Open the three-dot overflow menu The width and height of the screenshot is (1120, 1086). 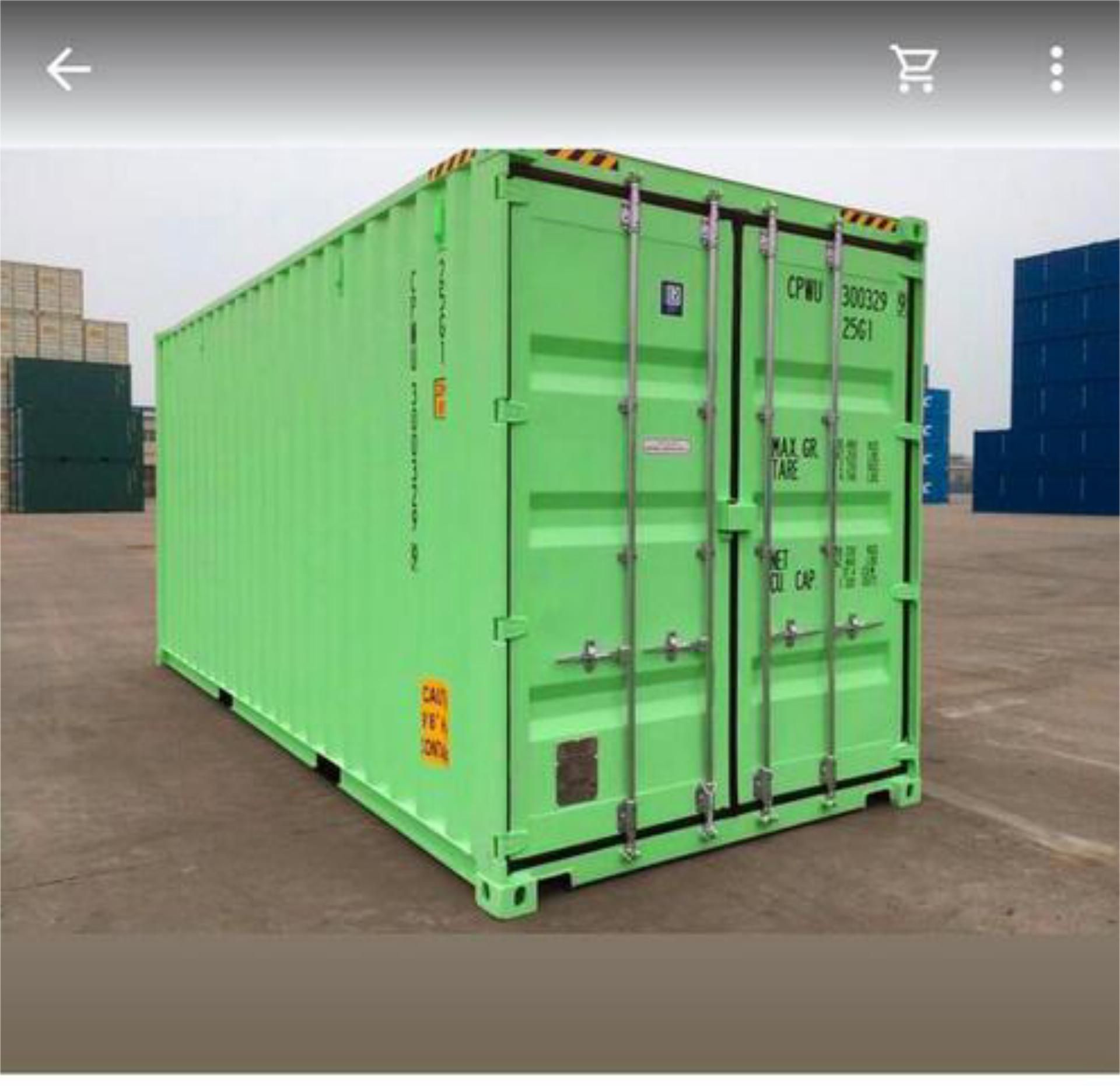(1056, 69)
